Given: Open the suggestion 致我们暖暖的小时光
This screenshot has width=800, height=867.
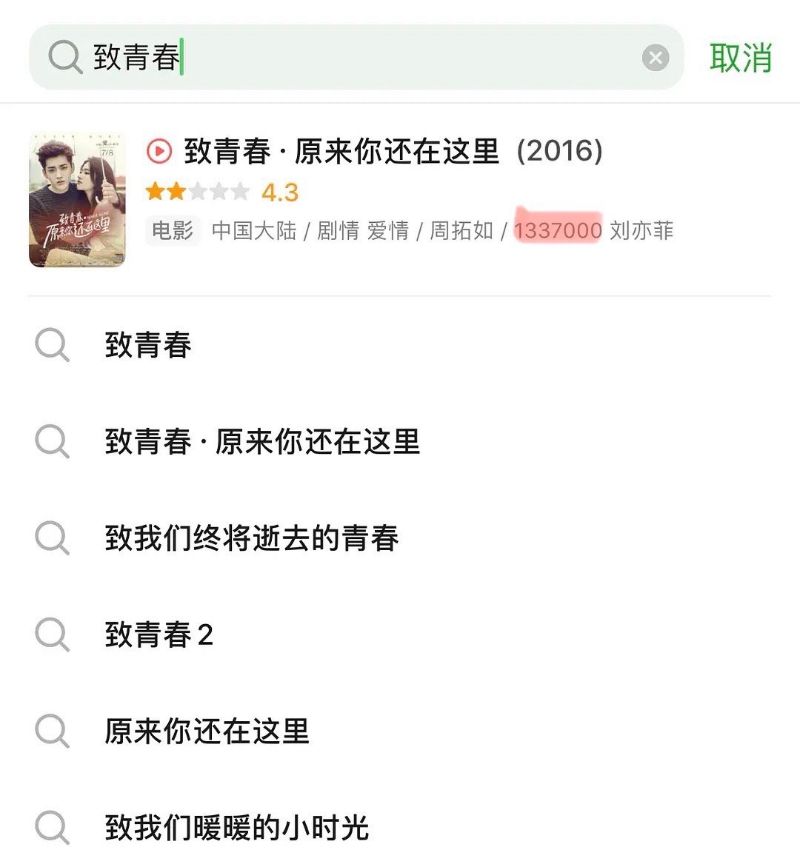Looking at the screenshot, I should tap(237, 827).
